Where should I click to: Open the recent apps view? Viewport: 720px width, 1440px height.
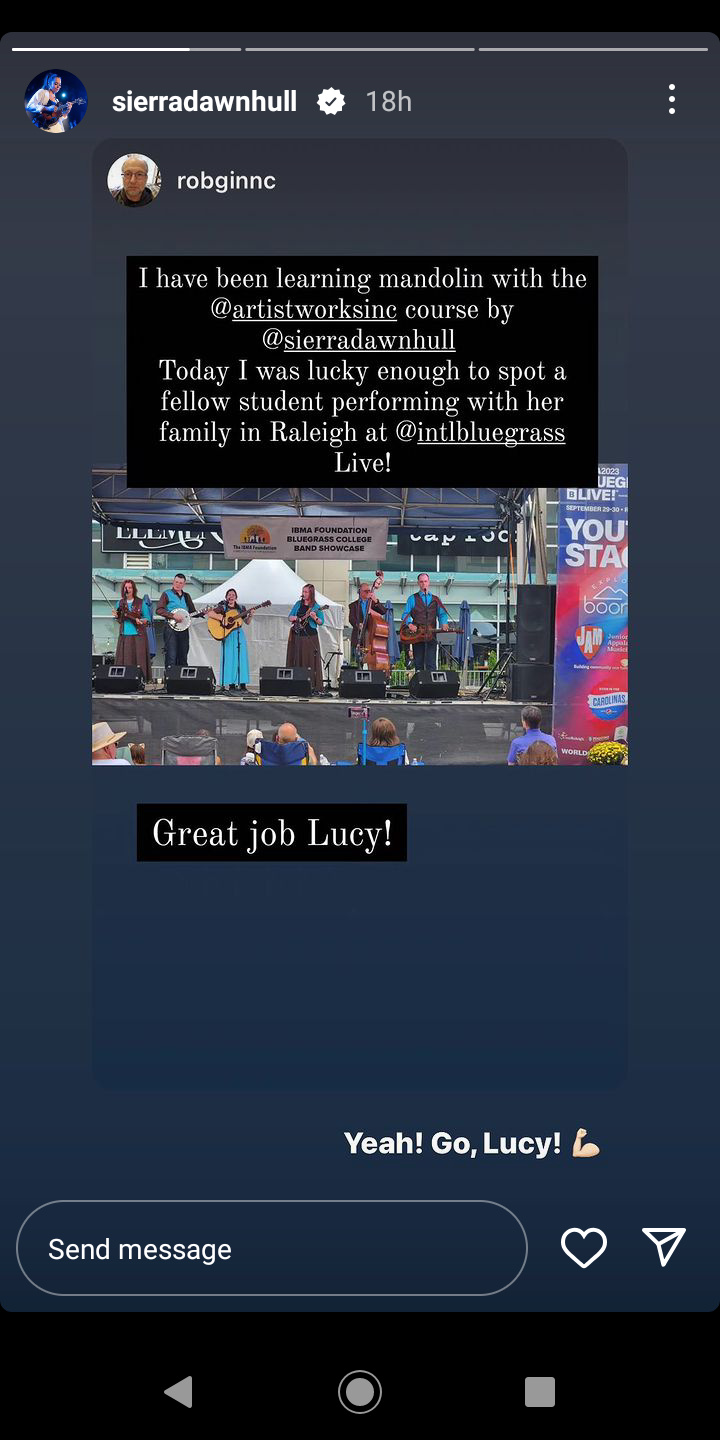point(540,1391)
